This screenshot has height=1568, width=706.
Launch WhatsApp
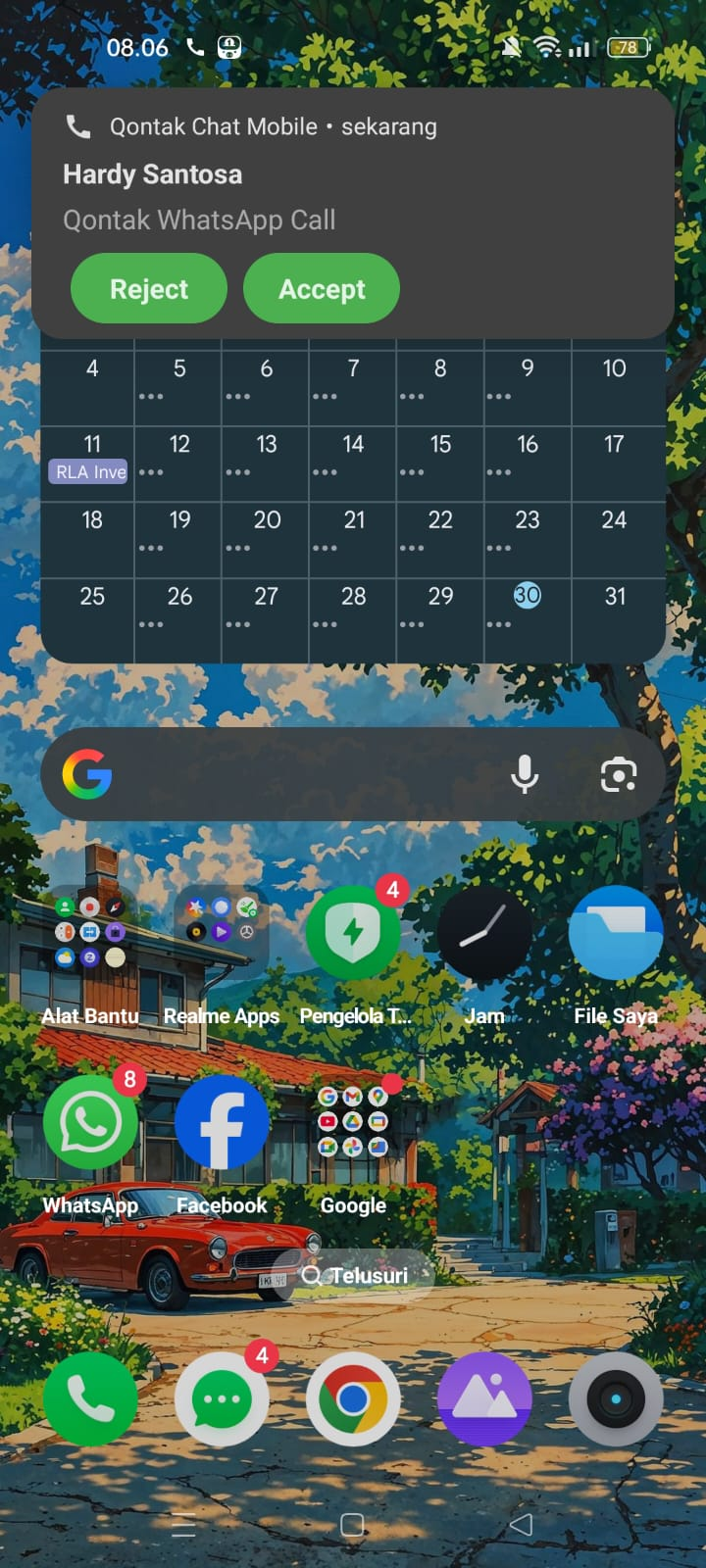[x=90, y=1123]
